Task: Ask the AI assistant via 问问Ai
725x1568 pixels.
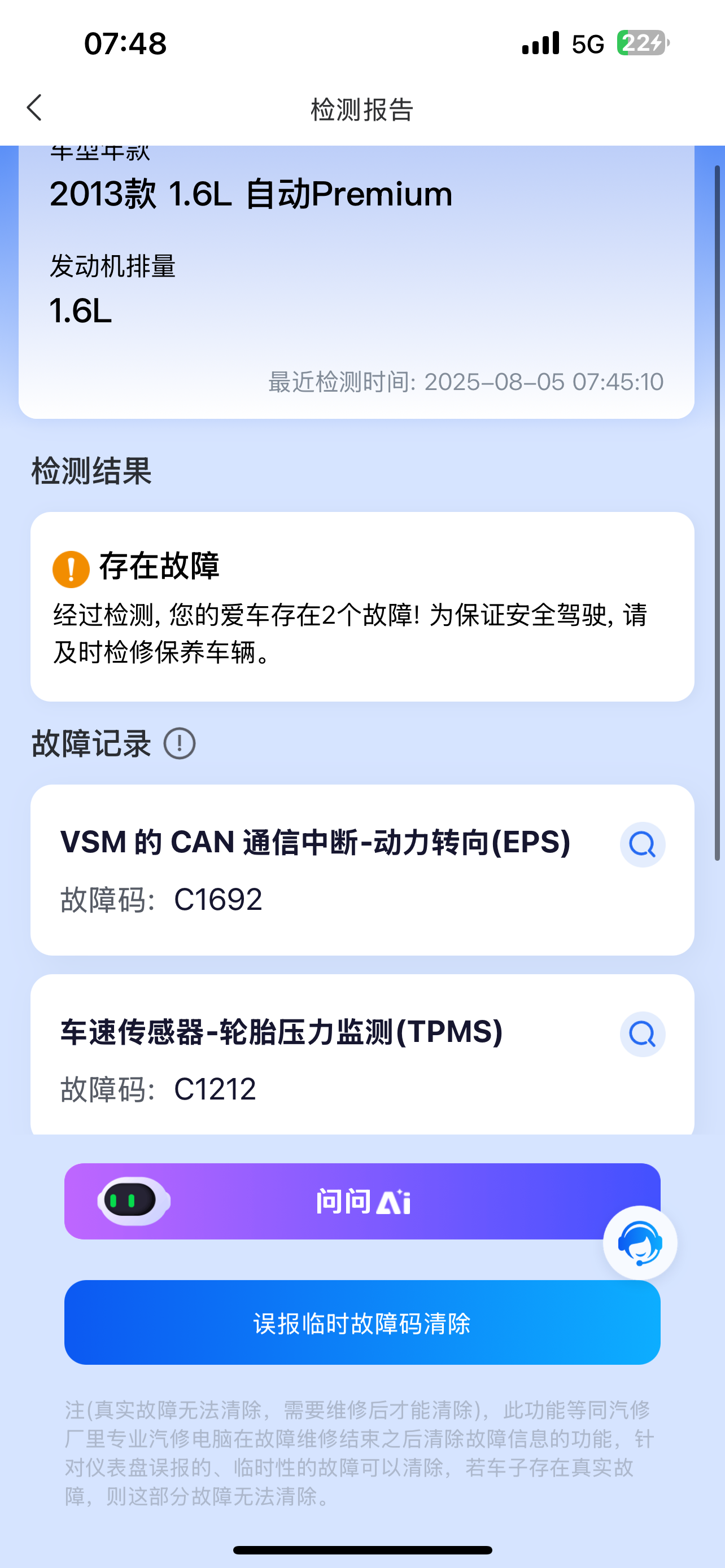Action: point(362,1201)
